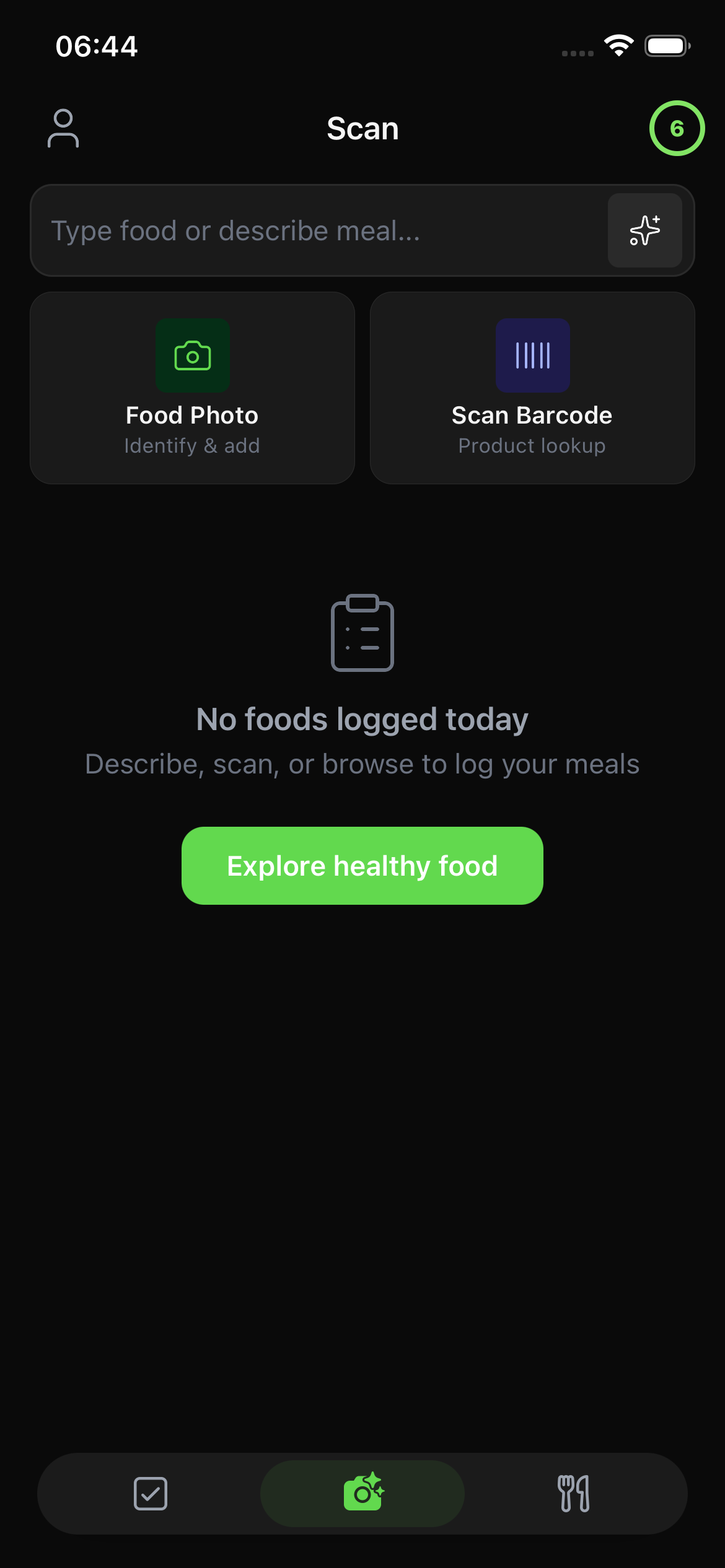Tap the Scan title at top
Viewport: 725px width, 1568px height.
click(362, 128)
